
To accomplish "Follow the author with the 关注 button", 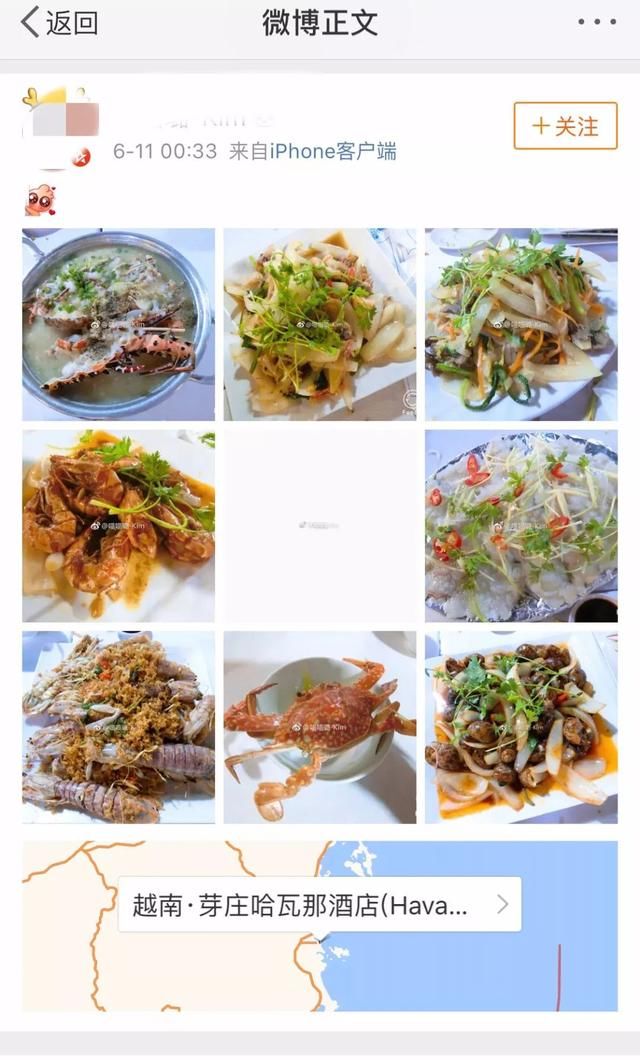I will click(x=565, y=126).
